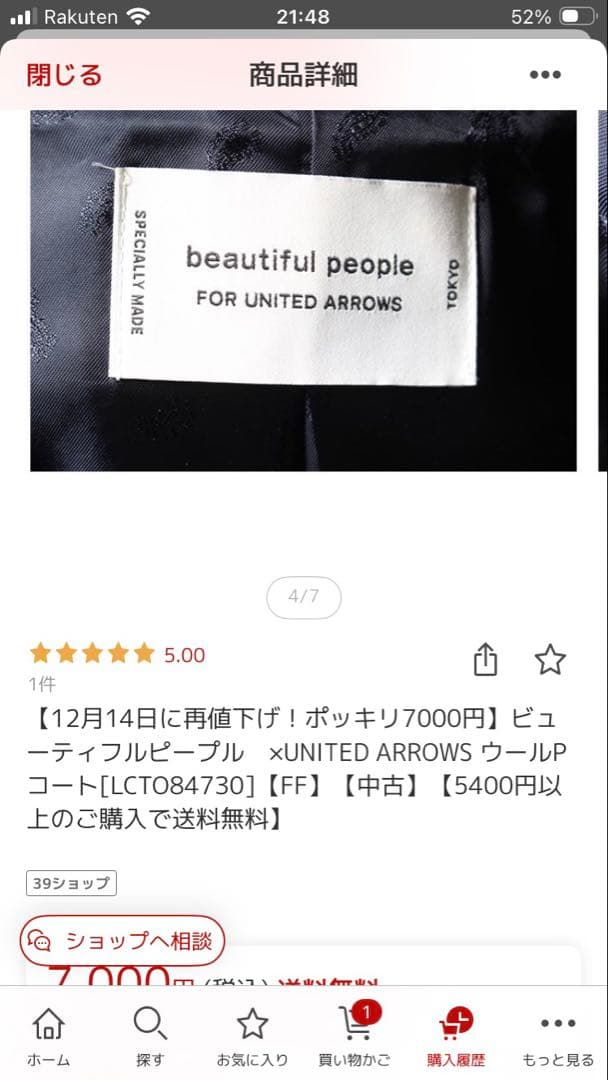Image resolution: width=608 pixels, height=1080 pixels.
Task: Open the beautiful people label photo
Action: (303, 290)
